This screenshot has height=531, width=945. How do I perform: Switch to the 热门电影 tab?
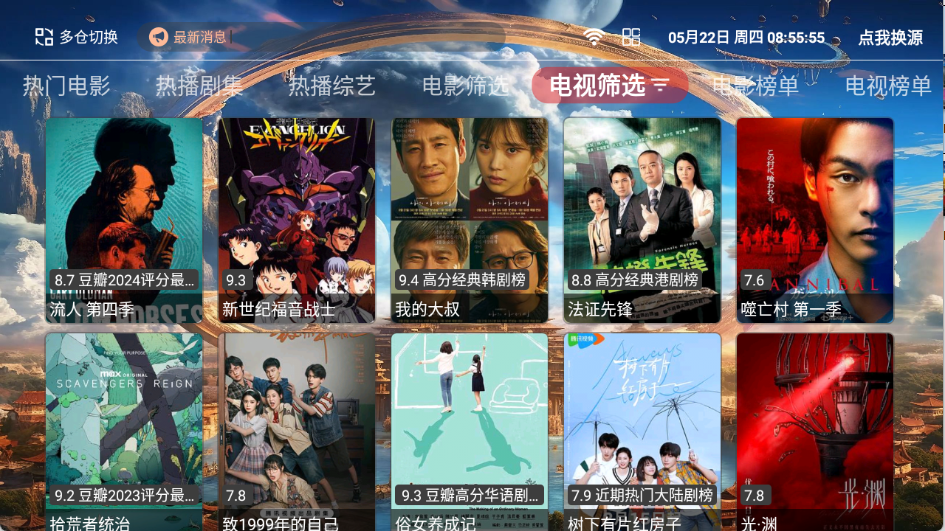67,86
